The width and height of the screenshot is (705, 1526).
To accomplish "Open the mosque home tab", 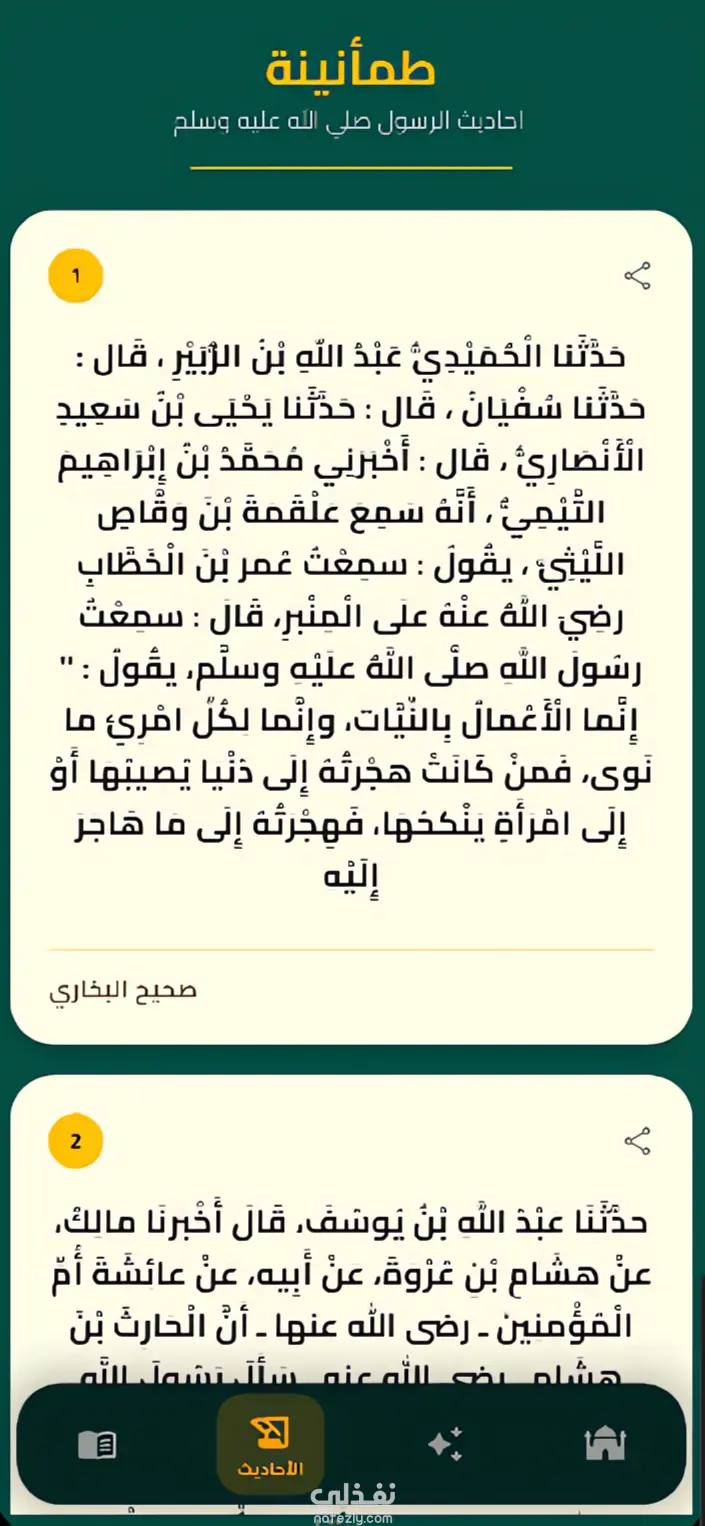I will coord(604,1443).
